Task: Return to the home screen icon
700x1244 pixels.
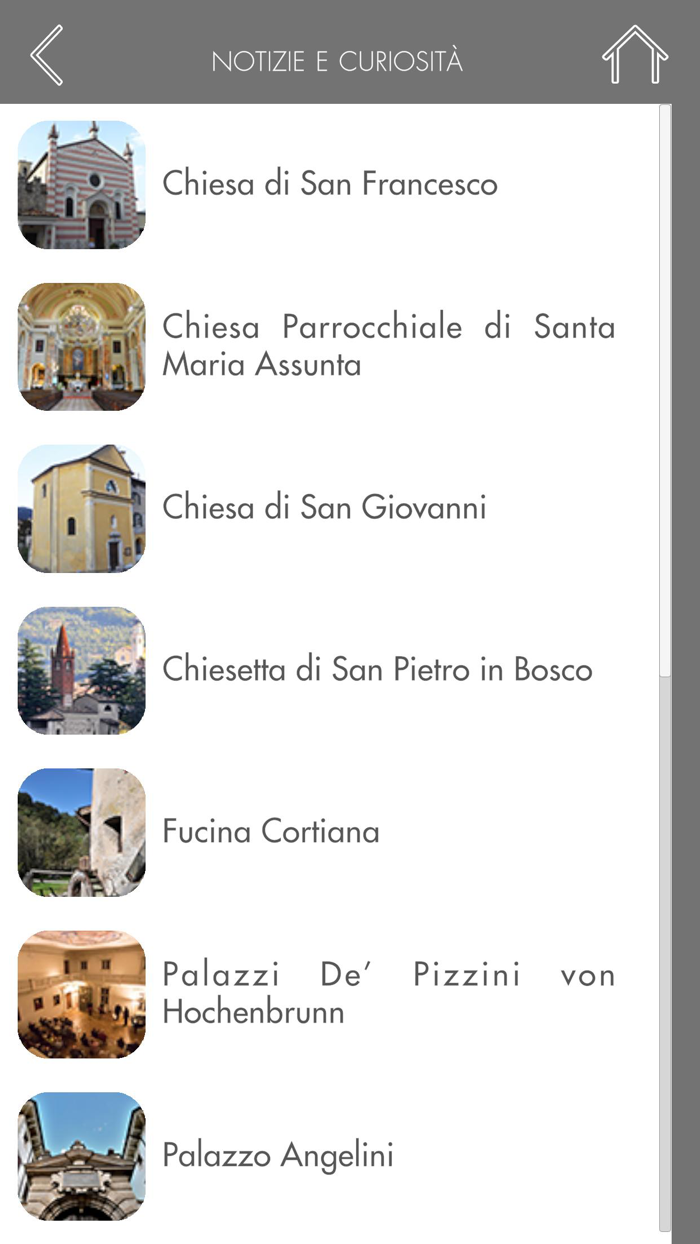Action: [x=634, y=56]
